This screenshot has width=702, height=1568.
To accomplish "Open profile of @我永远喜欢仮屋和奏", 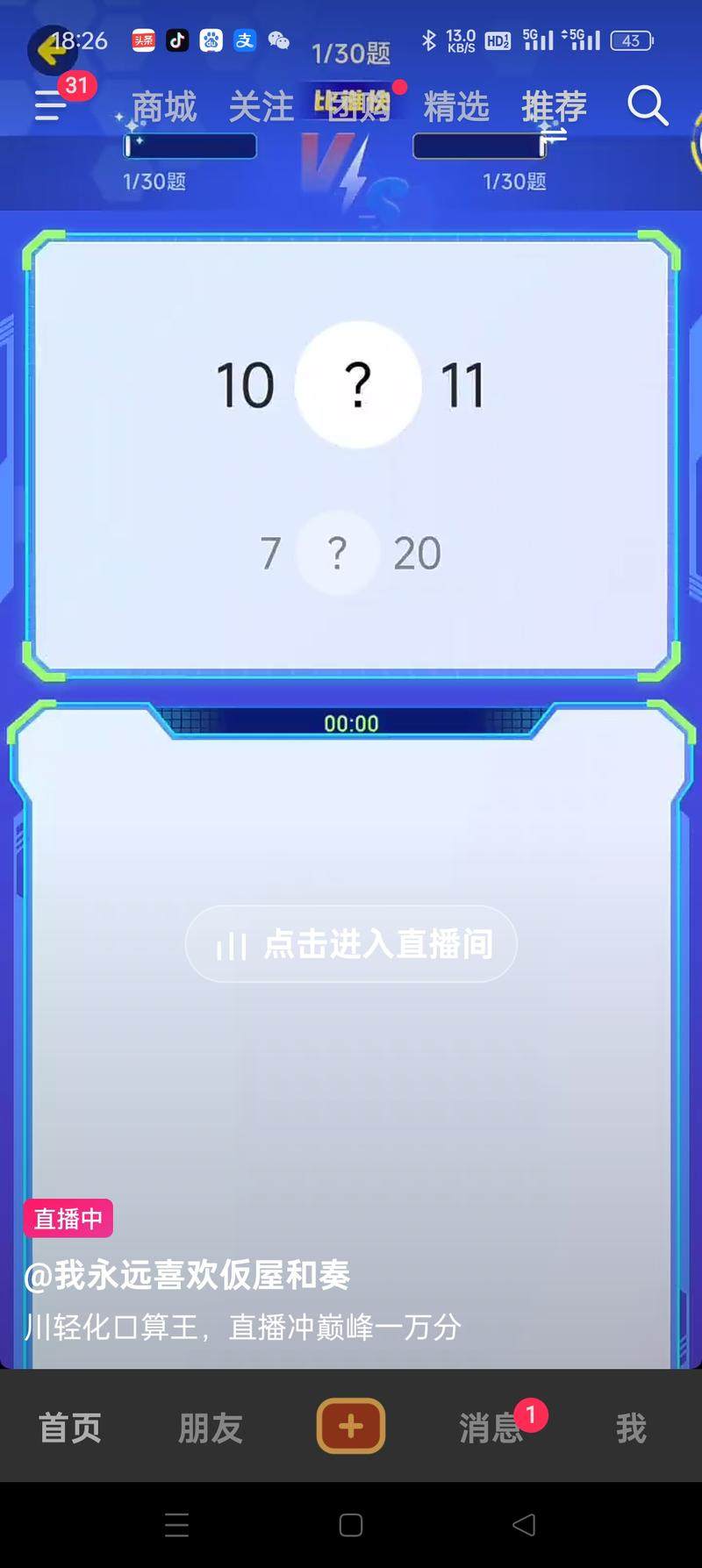I will tap(187, 1274).
